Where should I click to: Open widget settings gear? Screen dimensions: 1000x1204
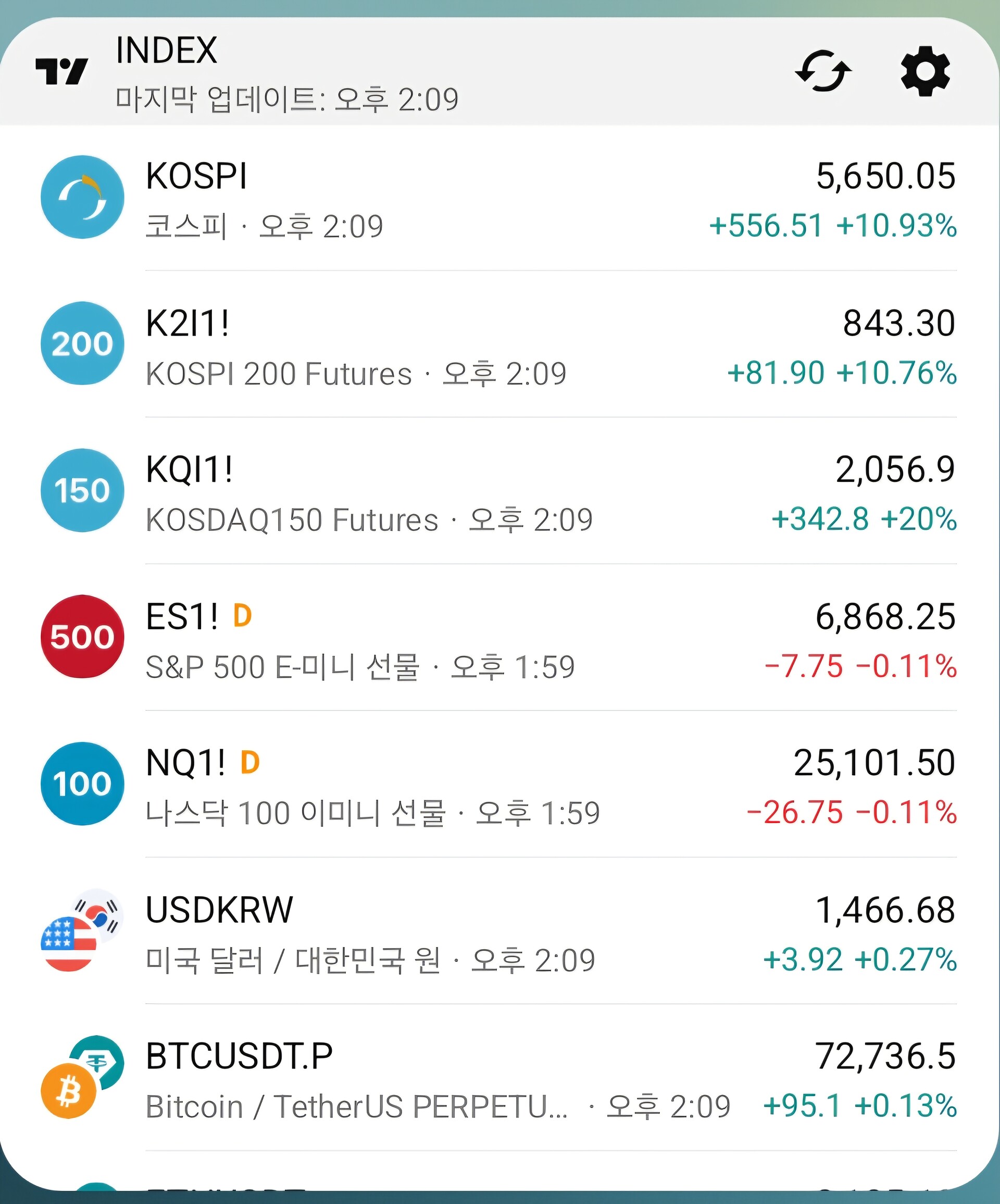(x=925, y=72)
